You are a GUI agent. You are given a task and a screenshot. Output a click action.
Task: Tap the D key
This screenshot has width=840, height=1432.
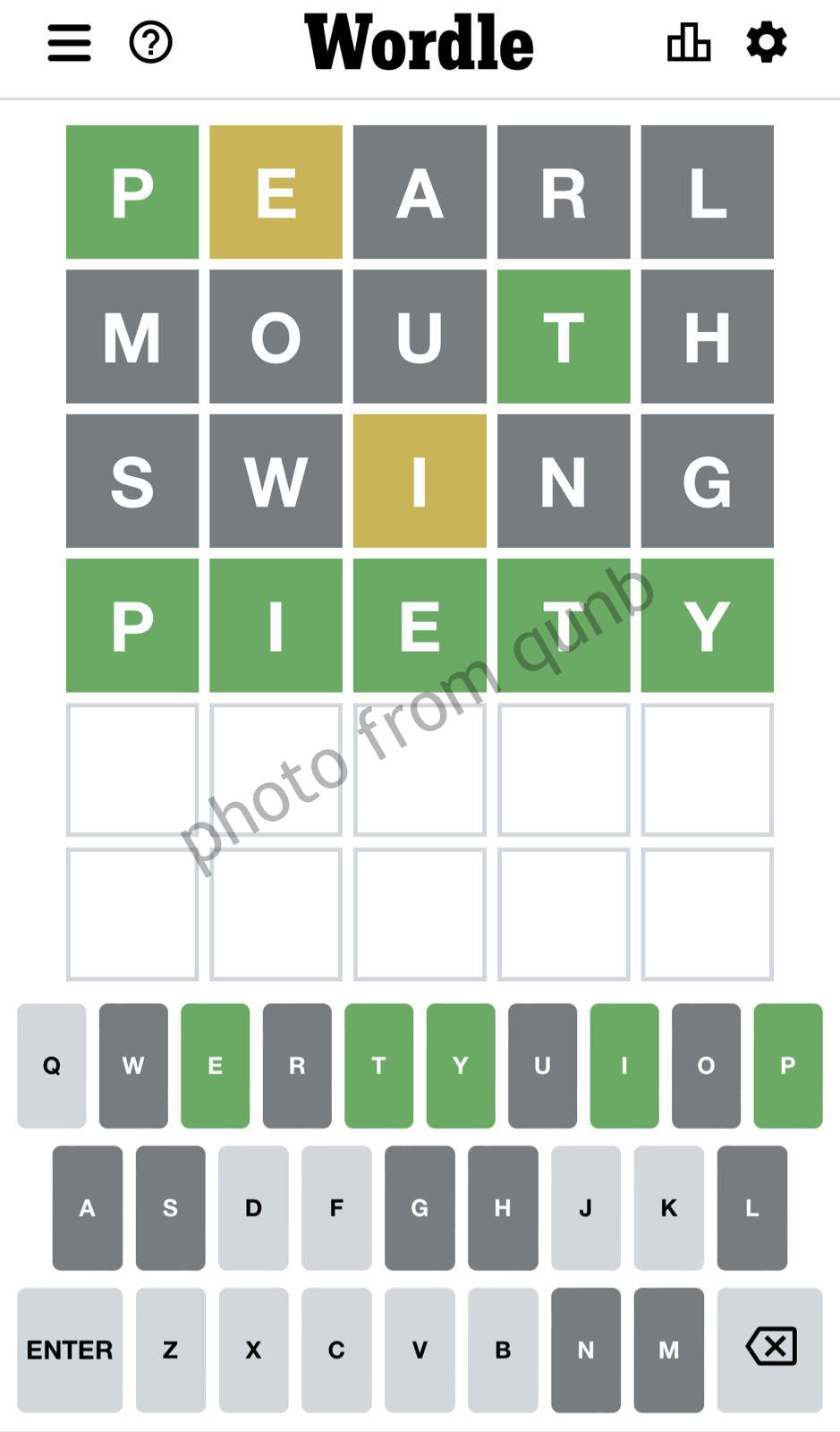[x=253, y=1207]
